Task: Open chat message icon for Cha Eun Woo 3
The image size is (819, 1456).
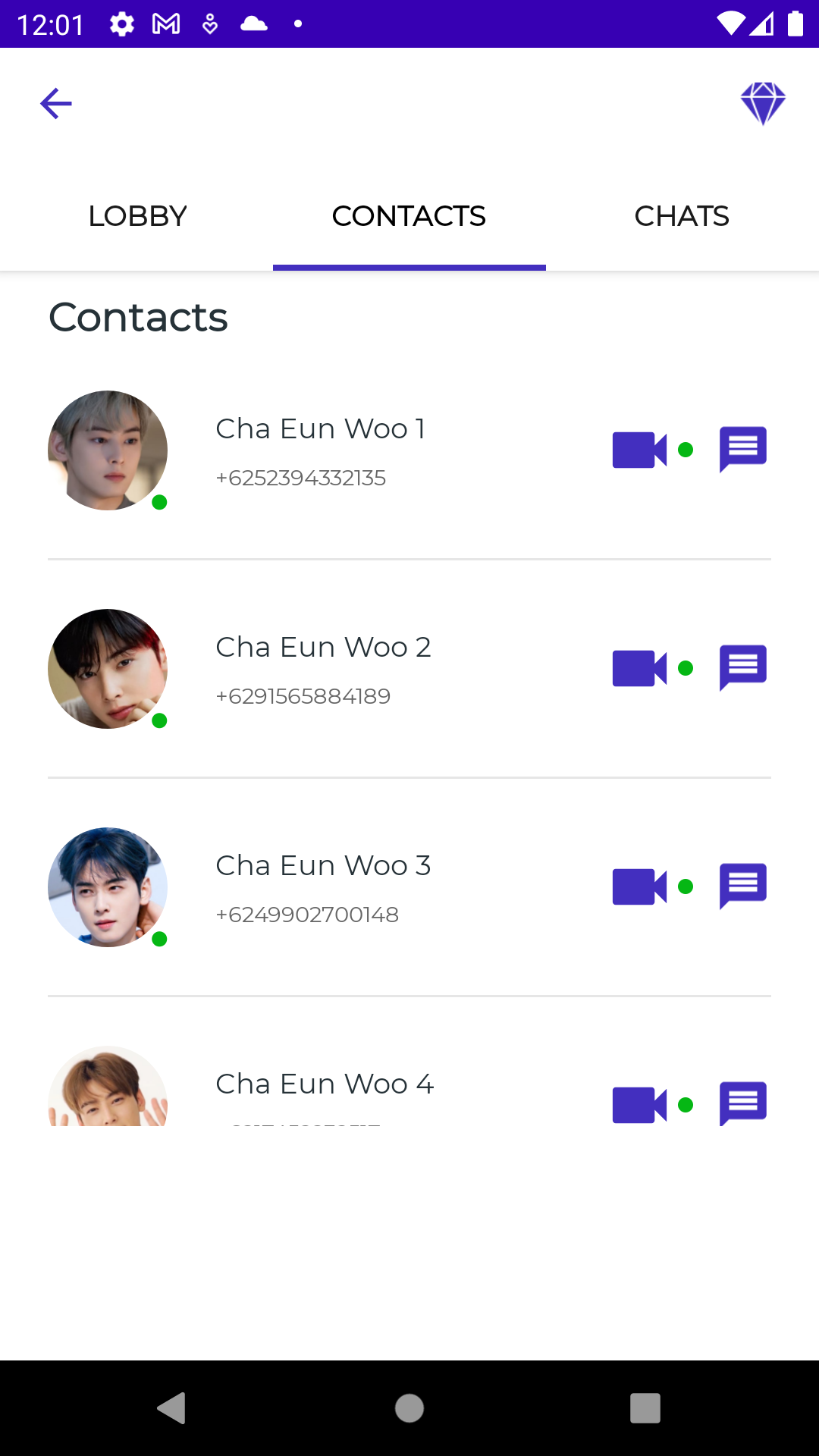Action: click(x=742, y=886)
